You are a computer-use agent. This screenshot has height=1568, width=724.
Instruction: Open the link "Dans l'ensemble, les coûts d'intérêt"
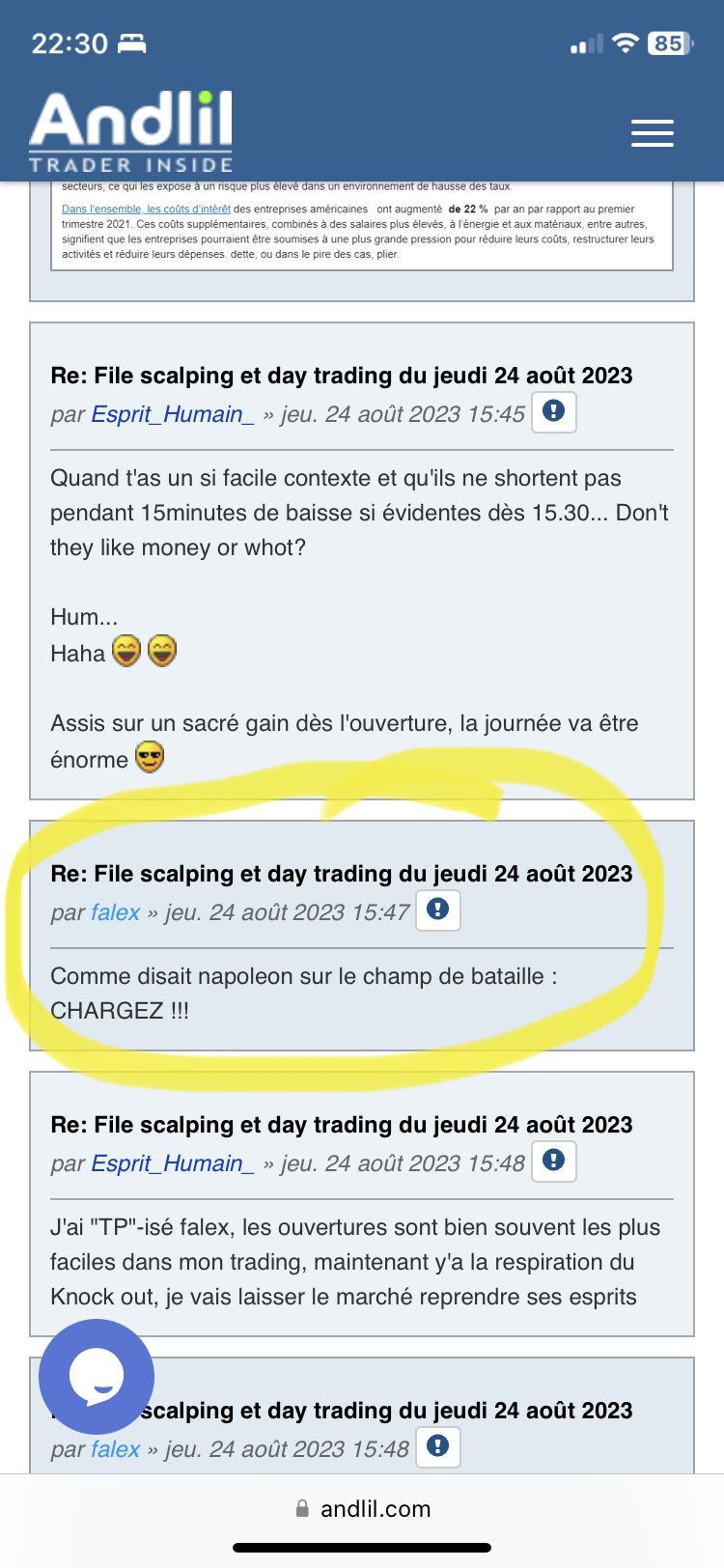point(146,209)
